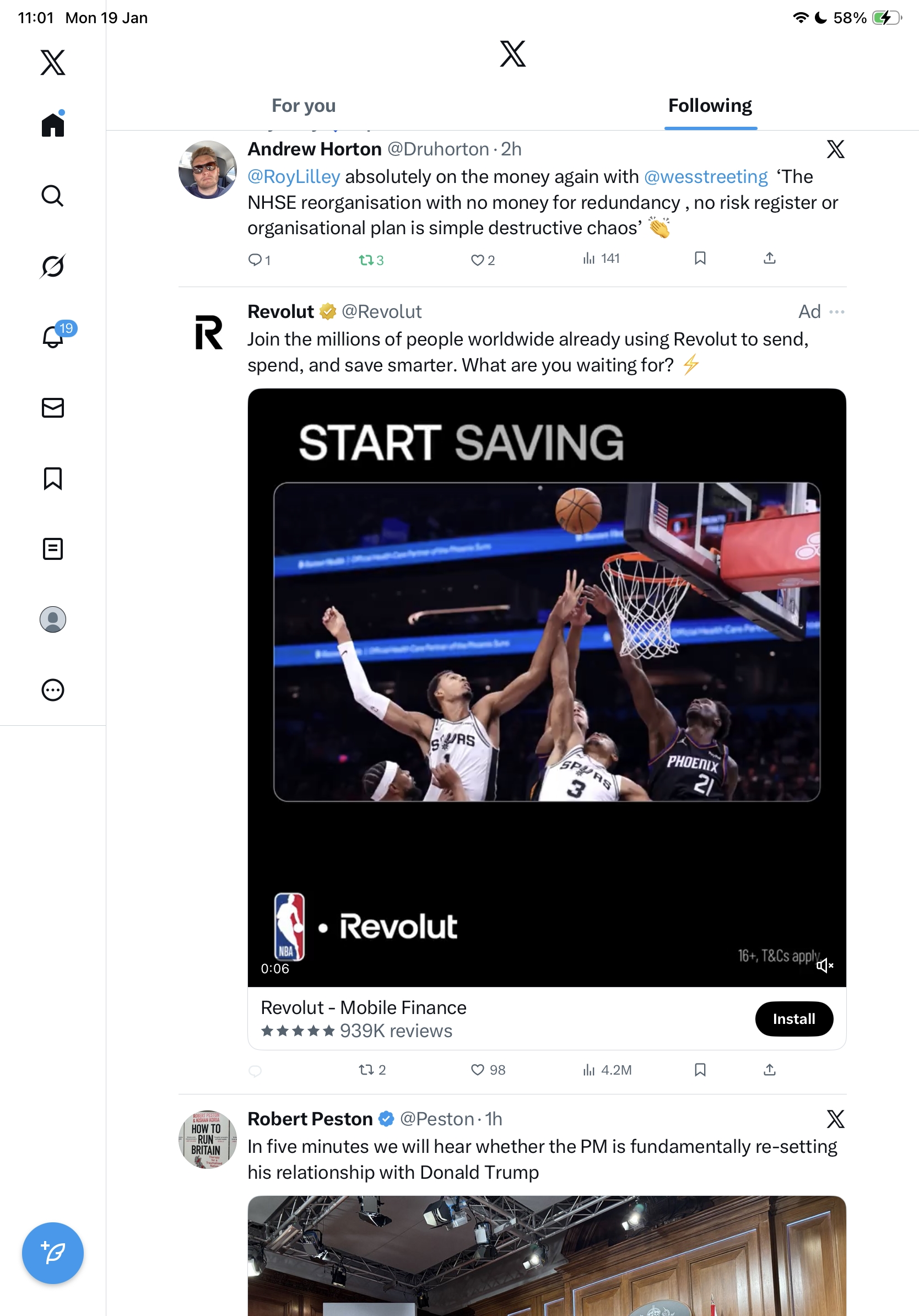Open the @wesstreeting mention link
This screenshot has width=919, height=1316.
(x=705, y=176)
